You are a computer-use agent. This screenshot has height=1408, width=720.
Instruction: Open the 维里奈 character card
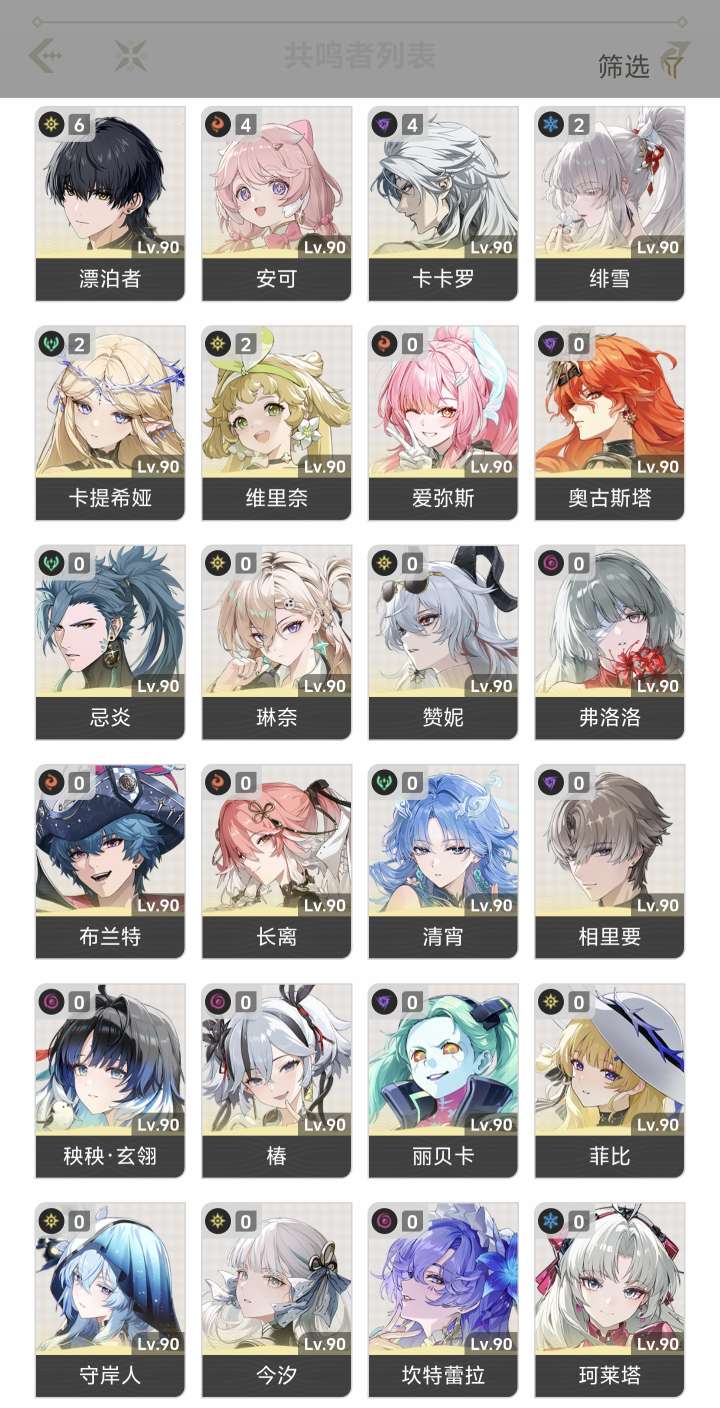coord(276,423)
